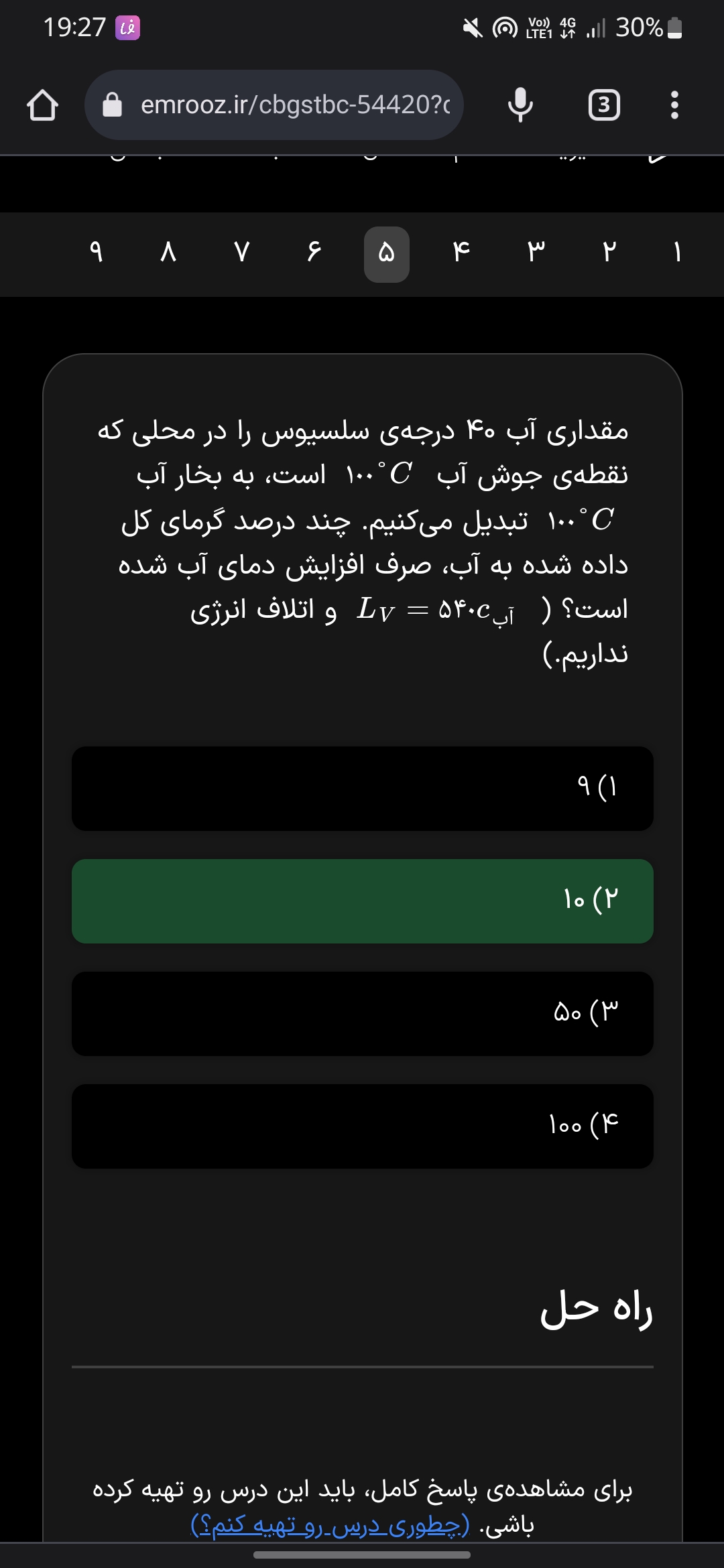Choose answer option ۲) ۱۰
The height and width of the screenshot is (1568, 724).
(363, 901)
